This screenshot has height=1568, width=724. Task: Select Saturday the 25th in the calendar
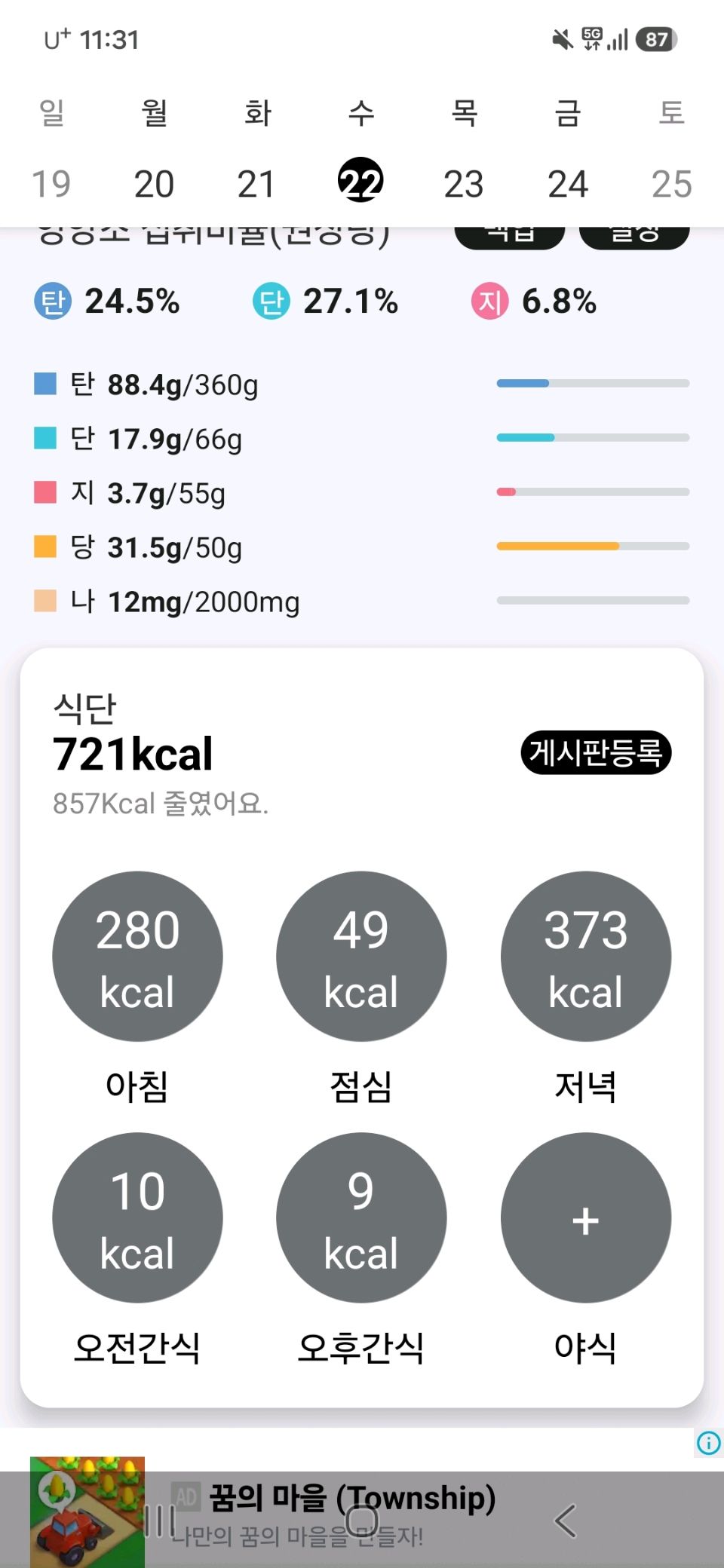click(671, 183)
